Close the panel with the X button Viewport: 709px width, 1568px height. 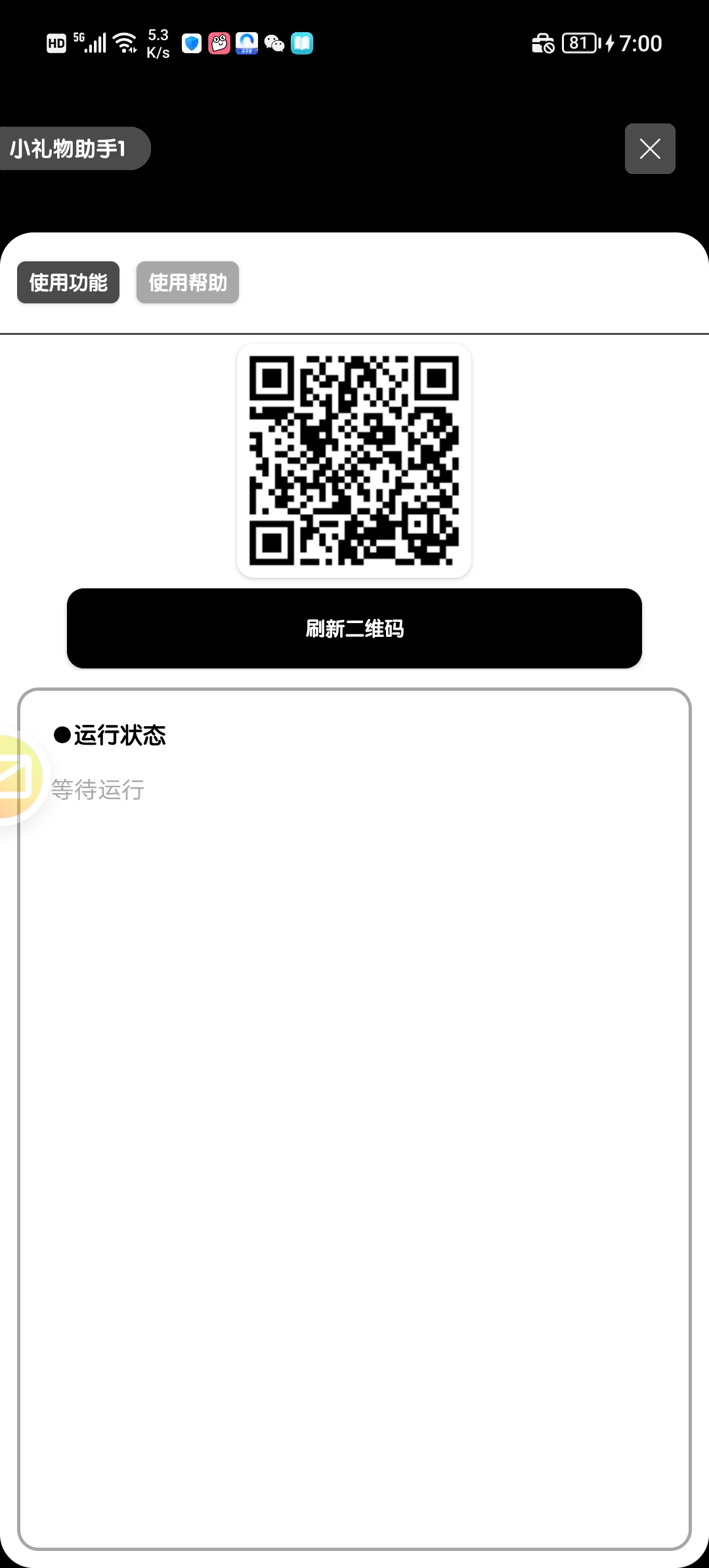click(650, 149)
